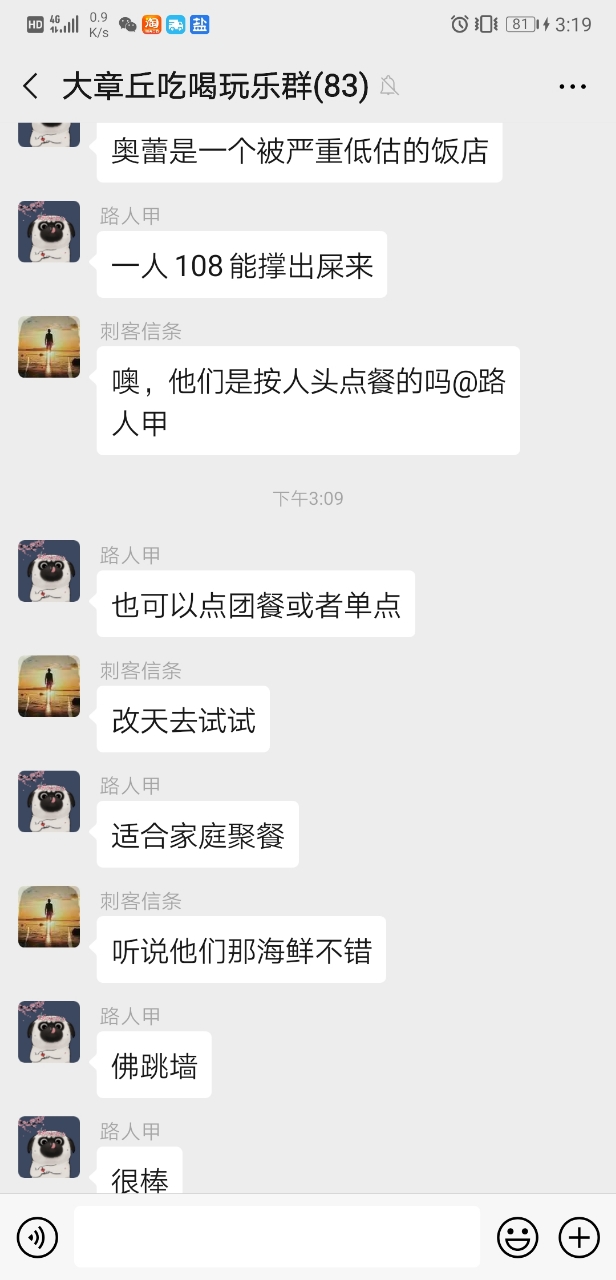Screen dimensions: 616x1280
Task: Open the group chat's three-dot menu
Action: 572,87
